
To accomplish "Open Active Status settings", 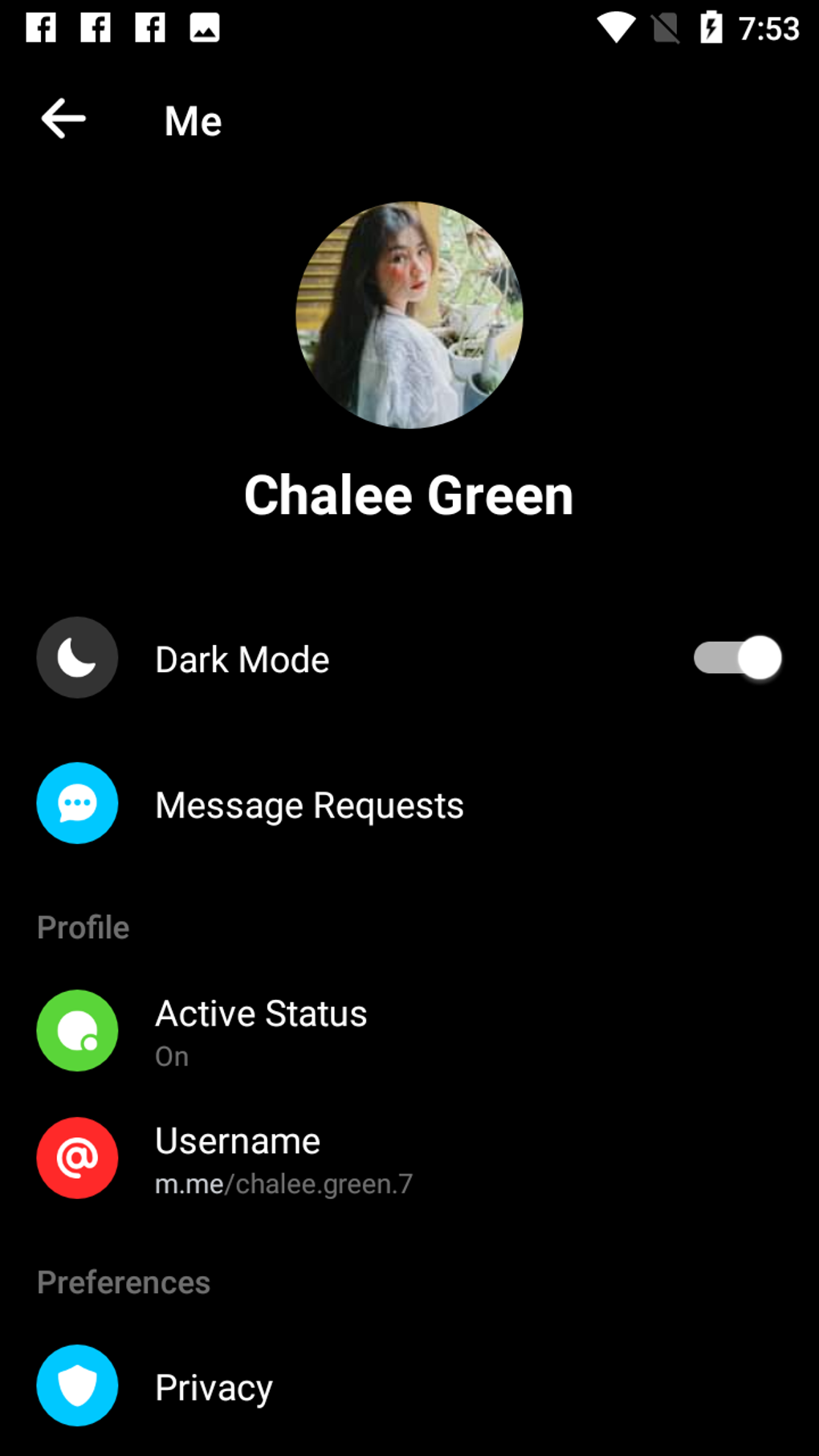I will coord(261,1031).
